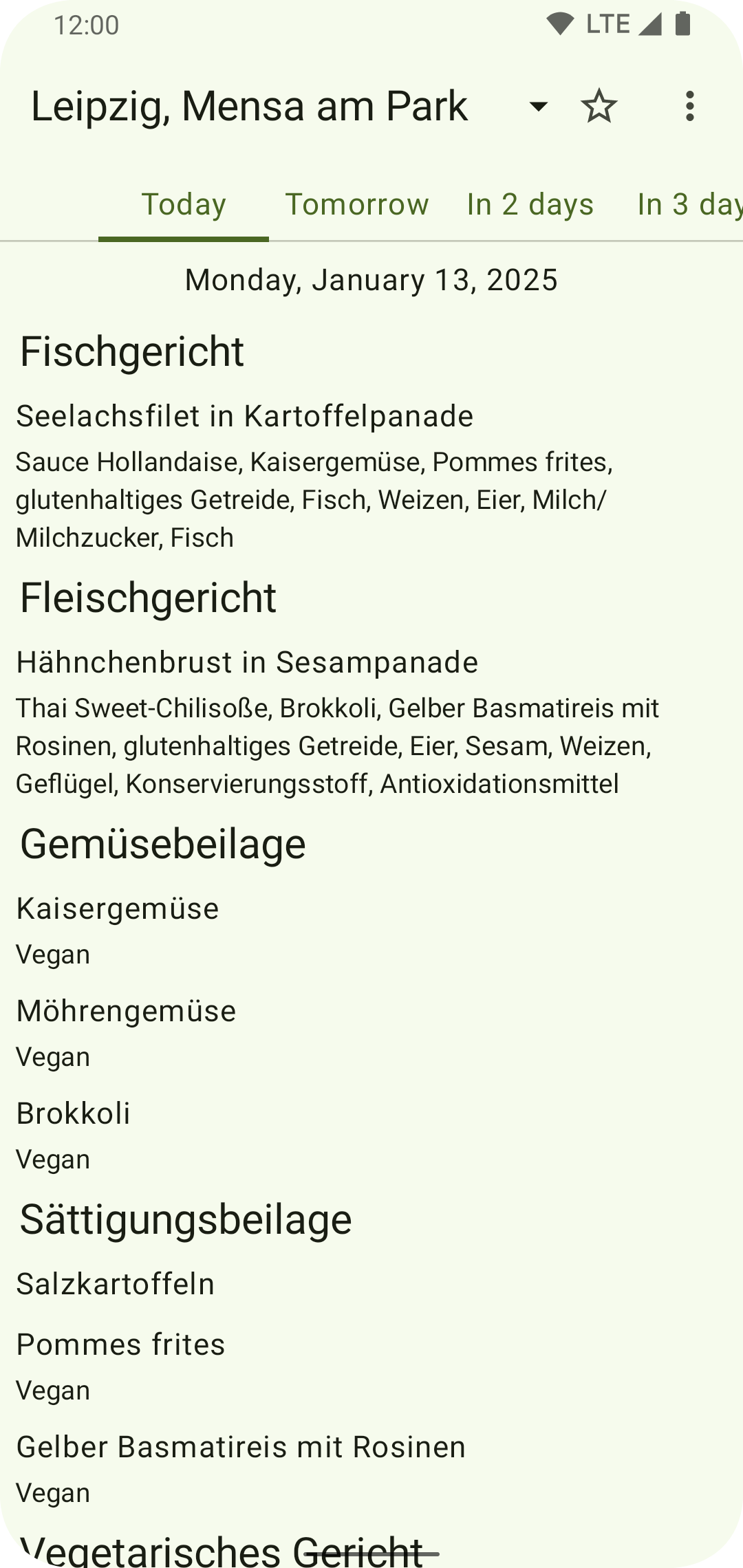Image resolution: width=743 pixels, height=1568 pixels.
Task: View the Kaisergemüse side dish
Action: tap(118, 909)
